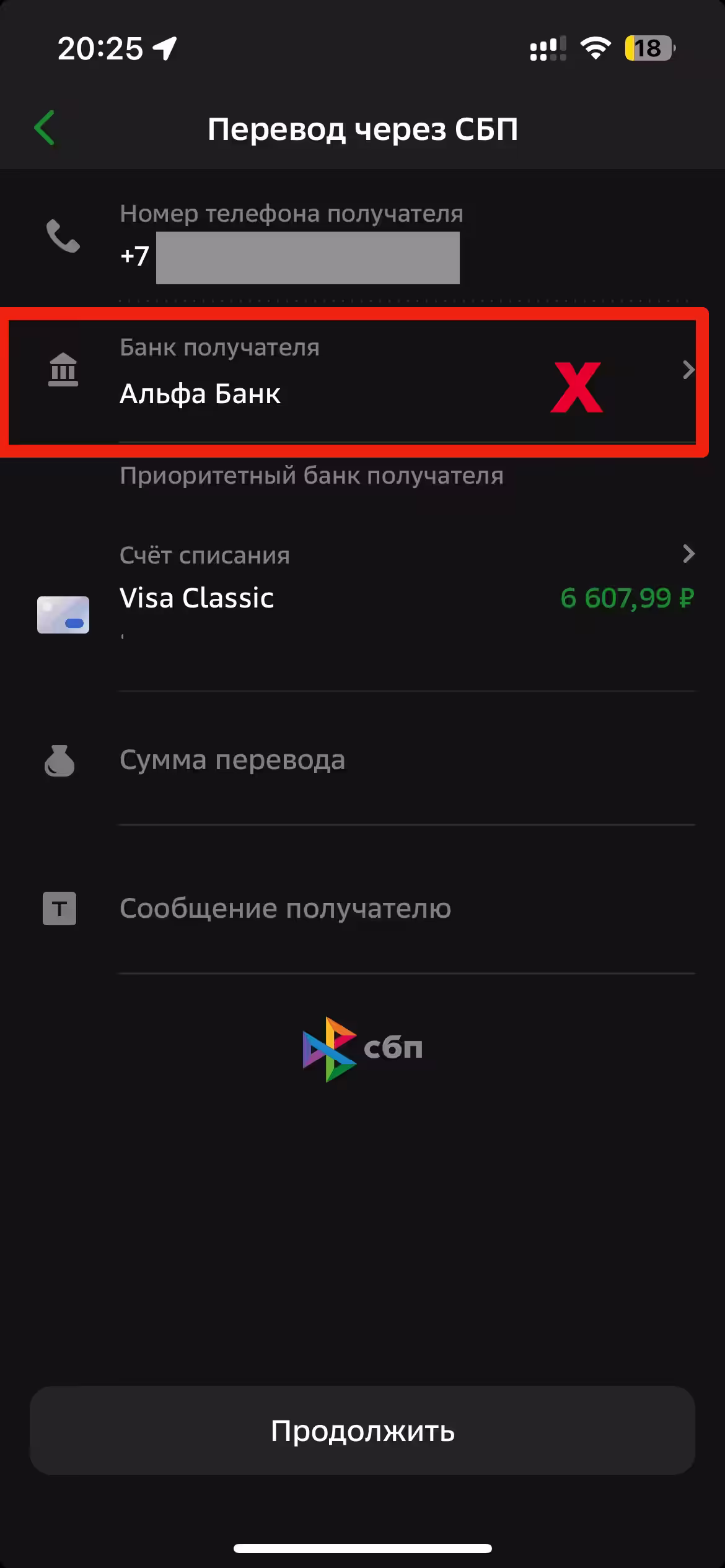Tap the Продолжить button
Screen dimensions: 725x1568
(362, 1431)
